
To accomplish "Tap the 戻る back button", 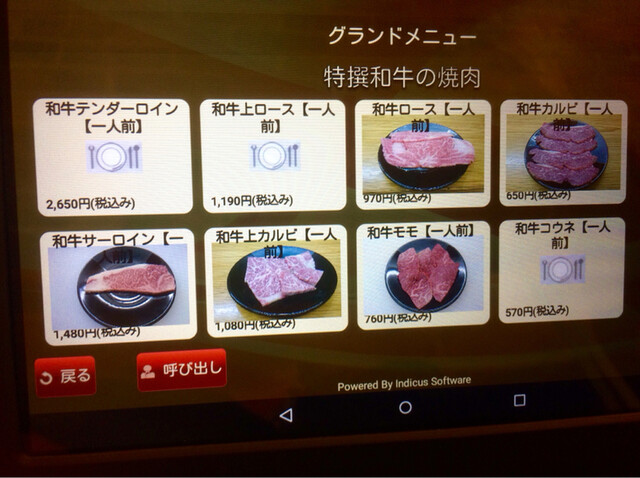I will point(66,376).
